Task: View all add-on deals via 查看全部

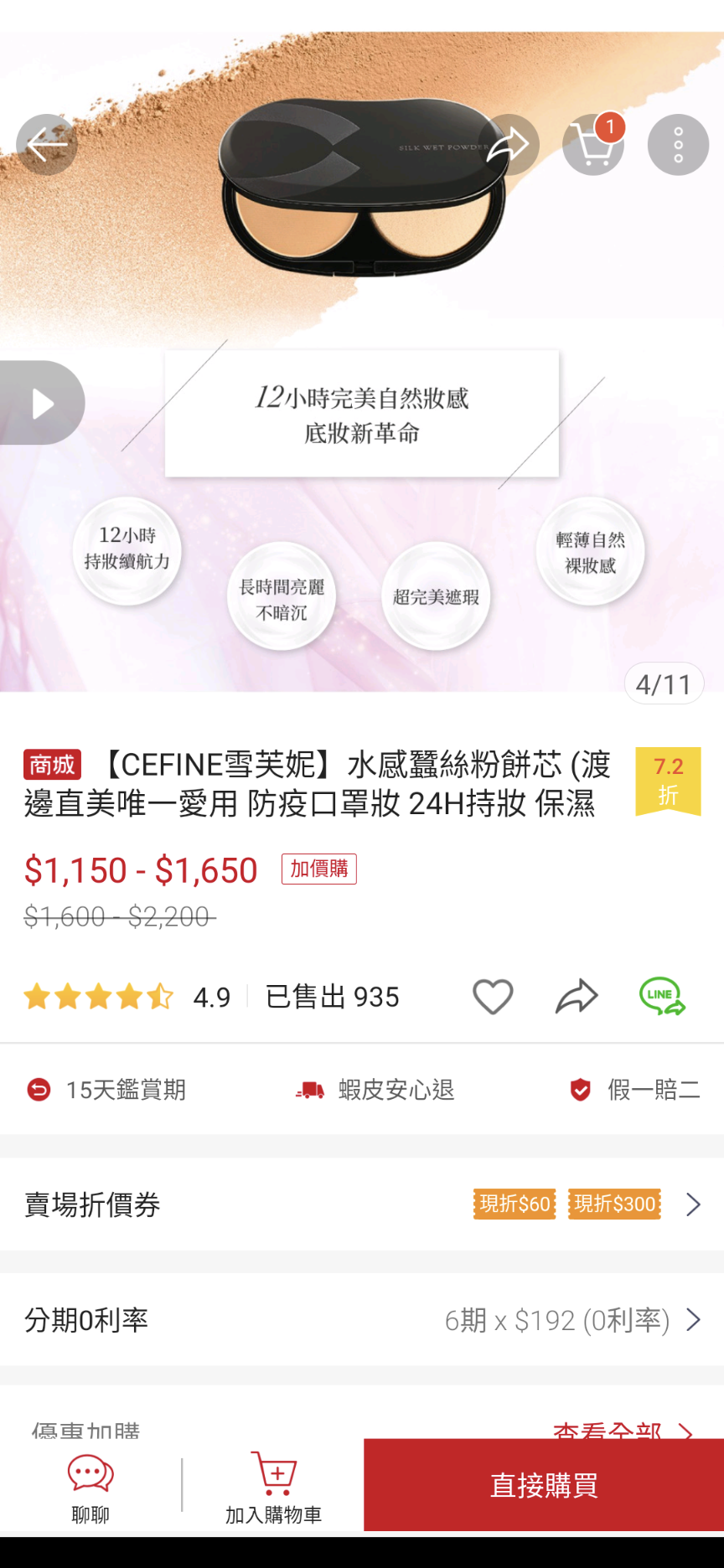Action: pyautogui.click(x=622, y=1430)
